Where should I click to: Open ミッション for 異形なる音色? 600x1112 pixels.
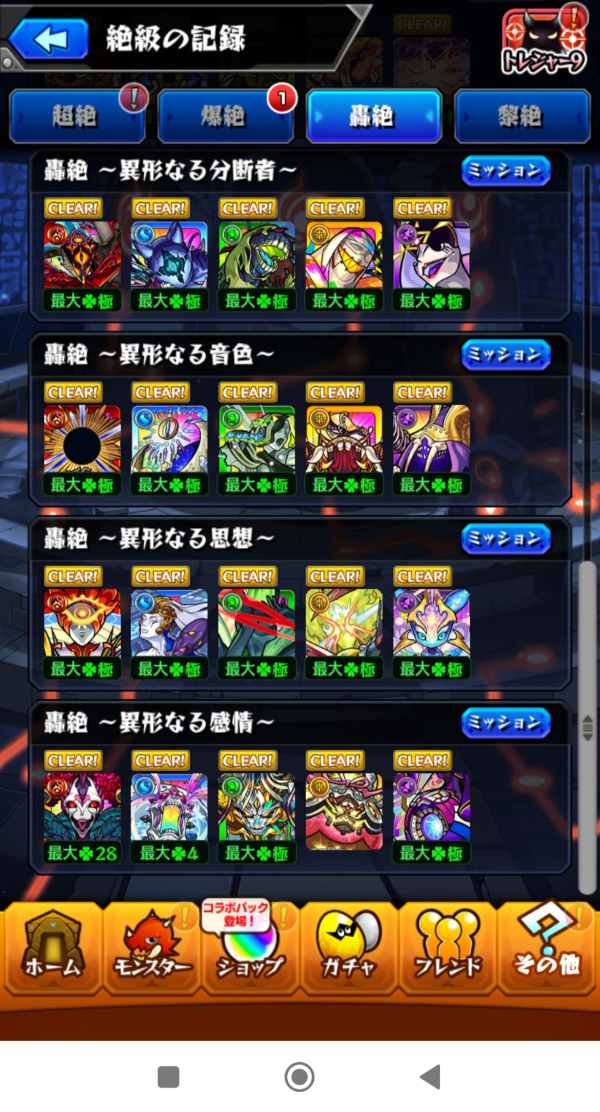506,354
